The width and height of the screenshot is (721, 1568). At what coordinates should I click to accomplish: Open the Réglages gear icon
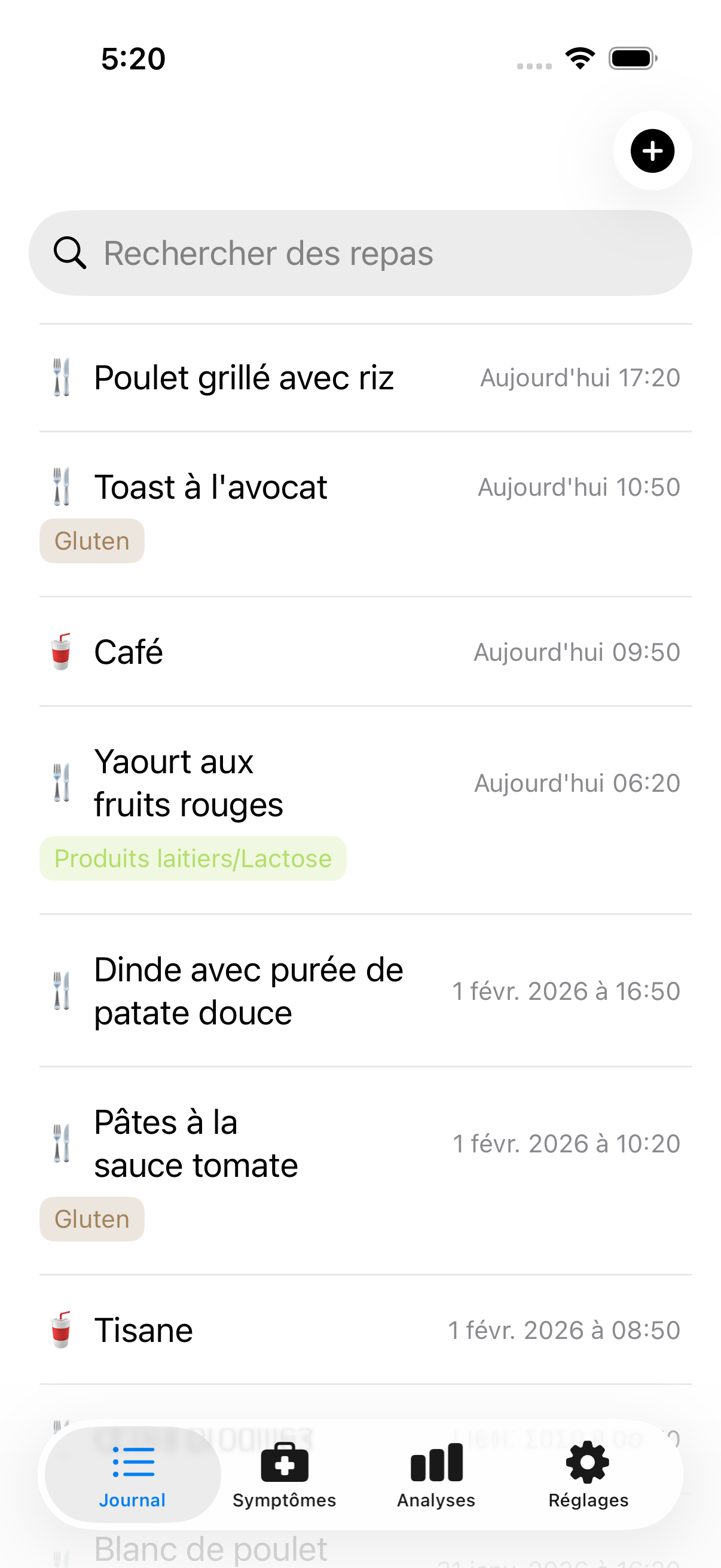pyautogui.click(x=586, y=1460)
